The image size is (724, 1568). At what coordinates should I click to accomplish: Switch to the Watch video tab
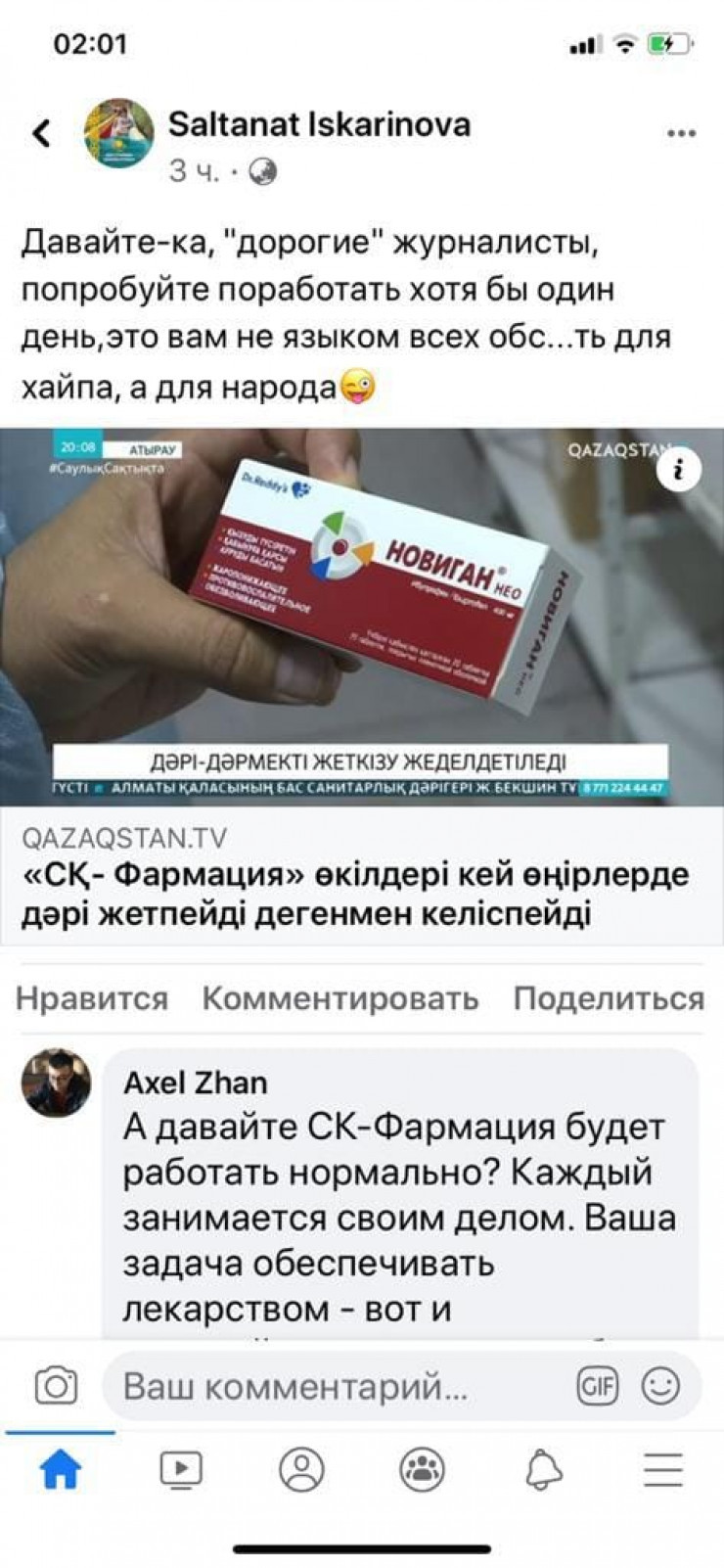coord(181,1469)
